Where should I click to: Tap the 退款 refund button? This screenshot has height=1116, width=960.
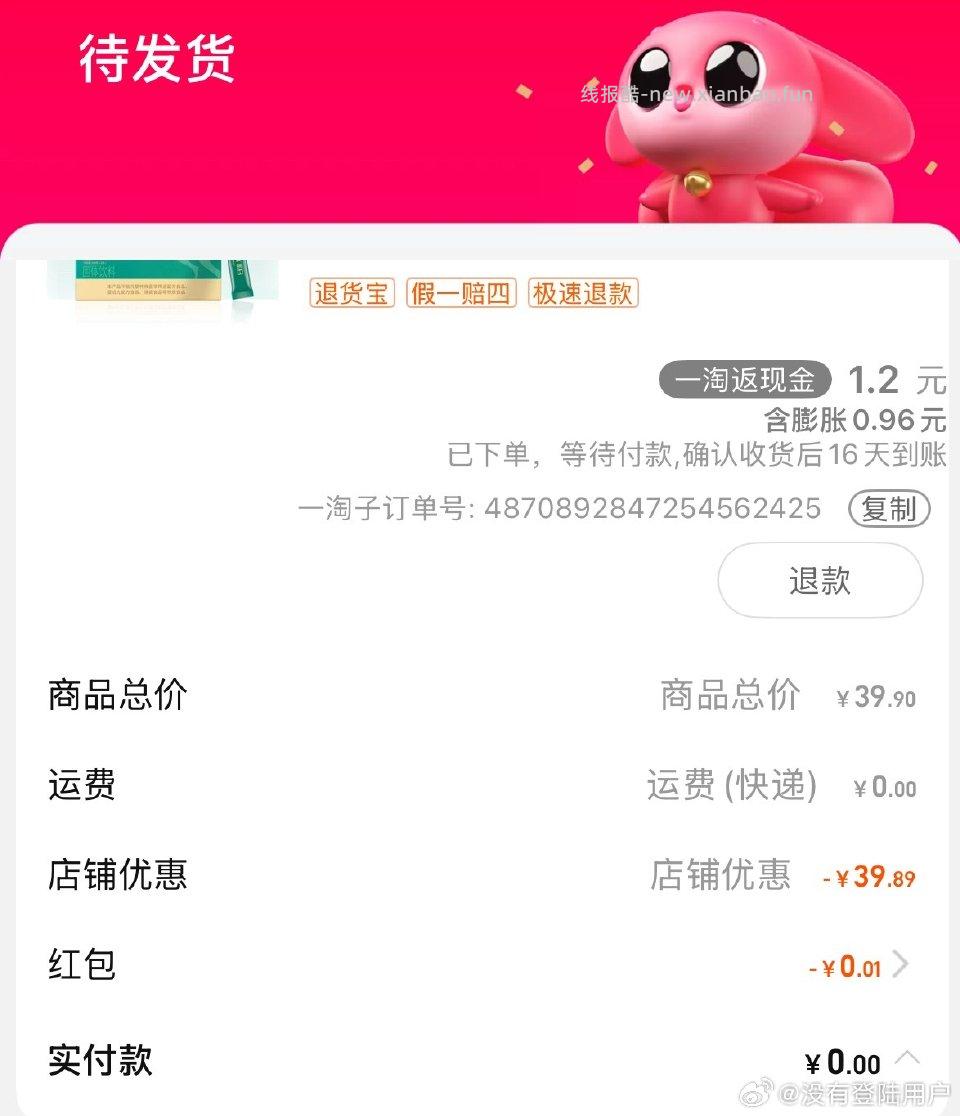point(819,580)
